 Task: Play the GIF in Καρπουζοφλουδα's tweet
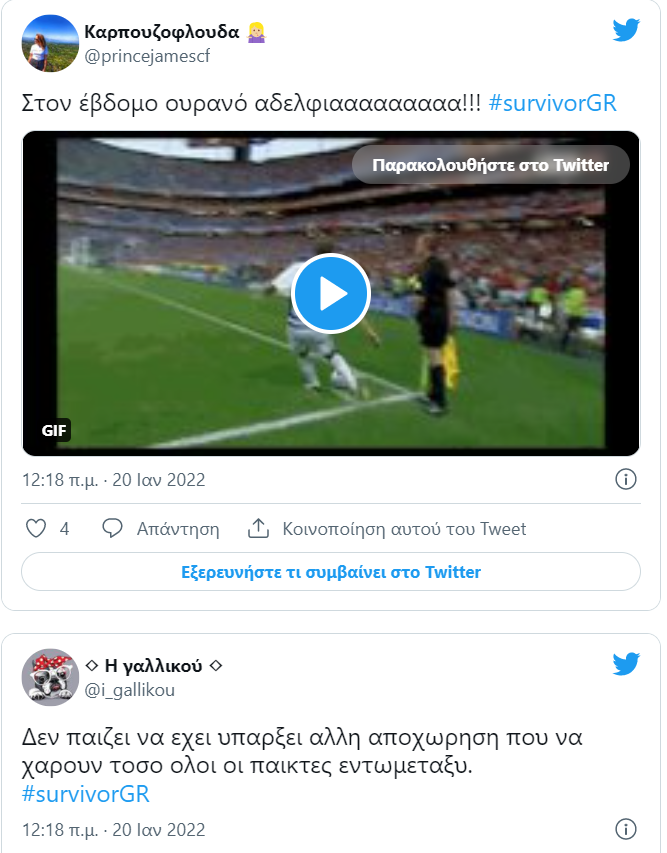331,294
